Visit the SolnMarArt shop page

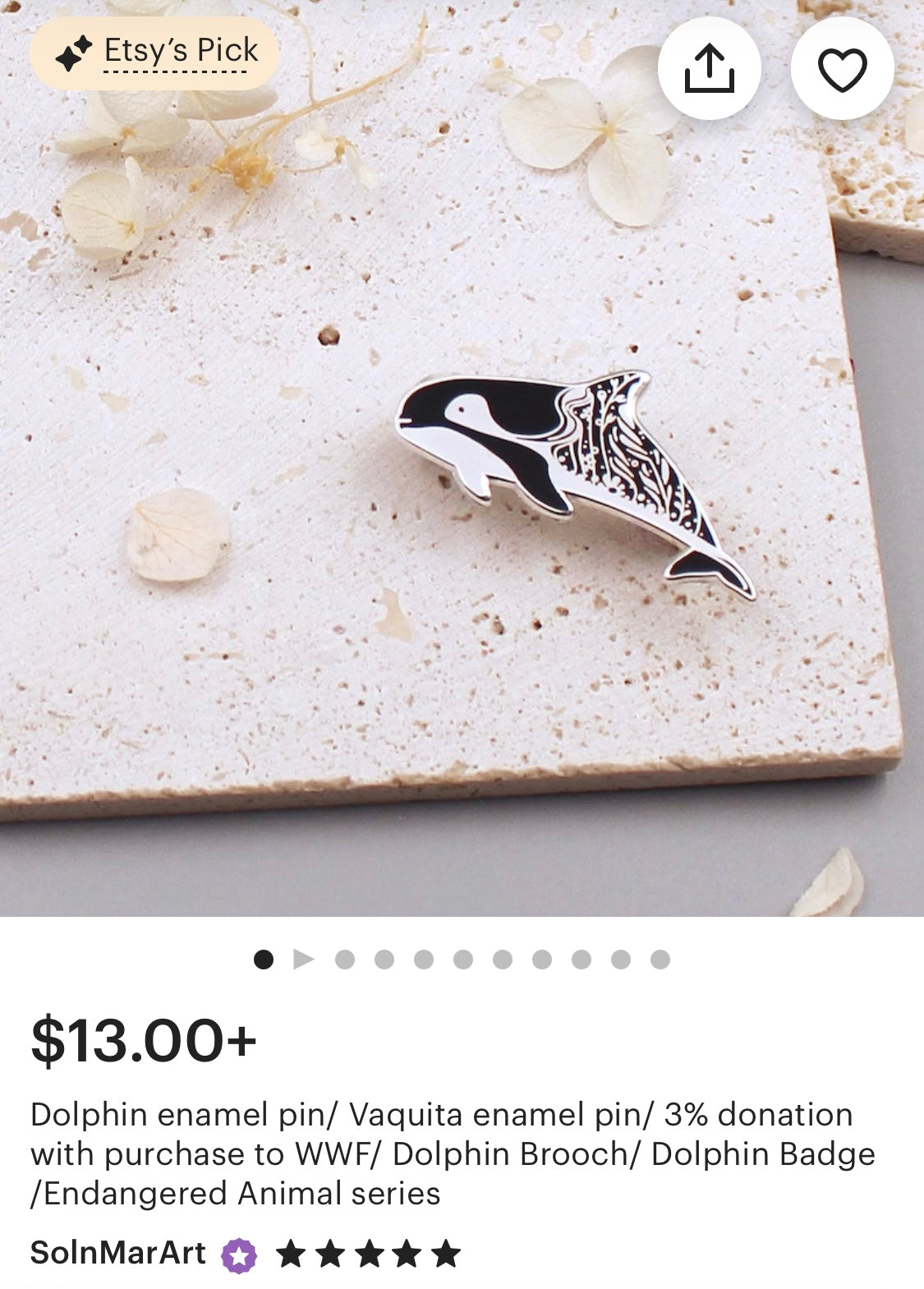[118, 1254]
